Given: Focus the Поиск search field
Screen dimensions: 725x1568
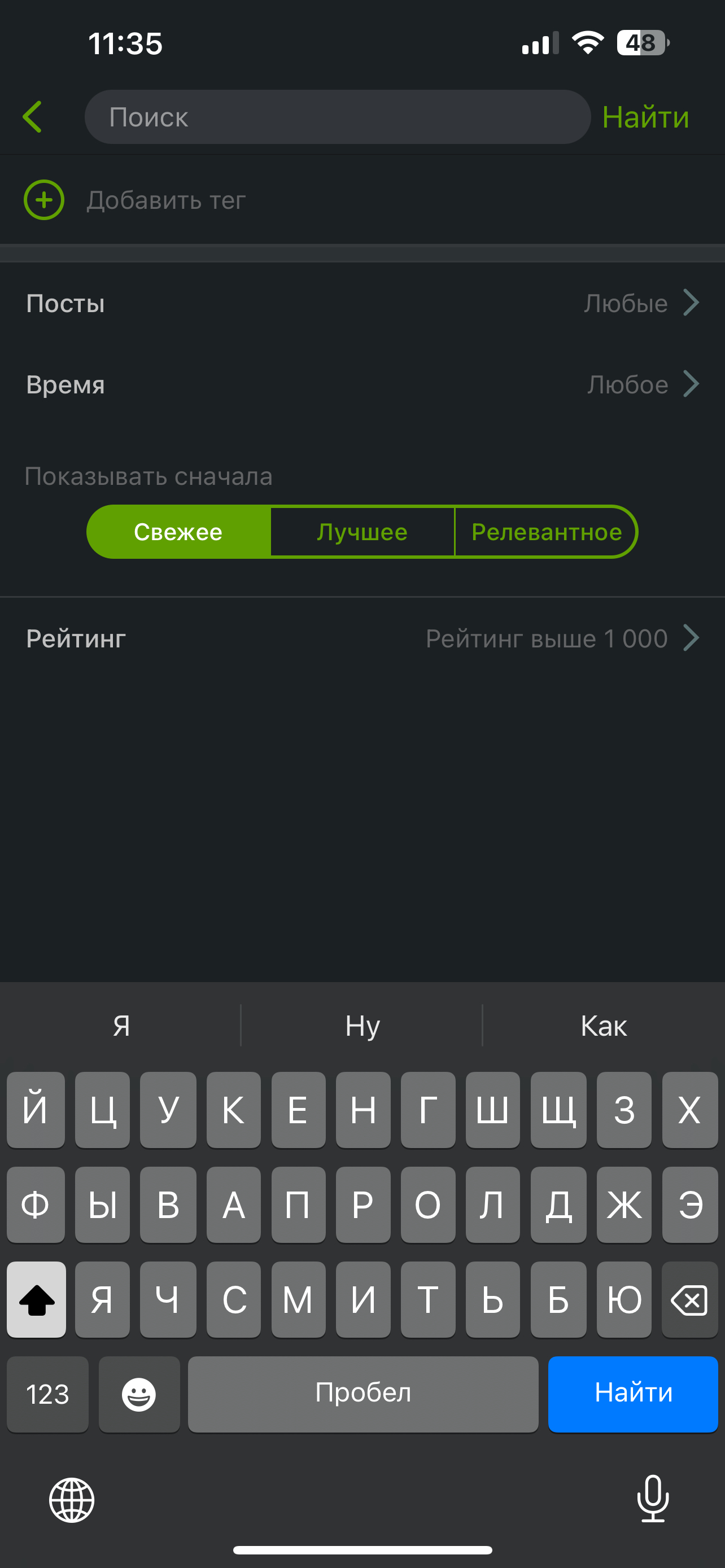Looking at the screenshot, I should [x=337, y=117].
